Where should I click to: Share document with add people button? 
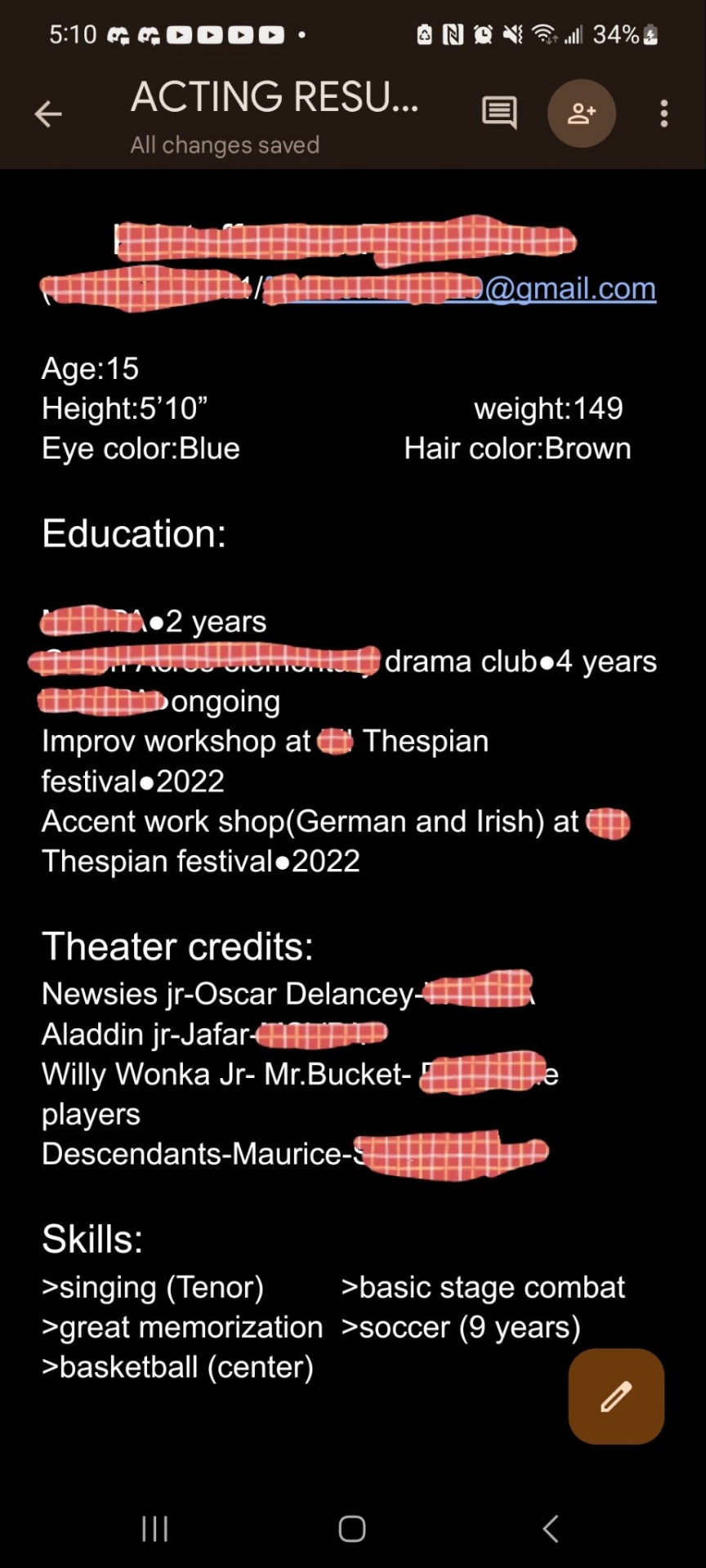[x=581, y=114]
